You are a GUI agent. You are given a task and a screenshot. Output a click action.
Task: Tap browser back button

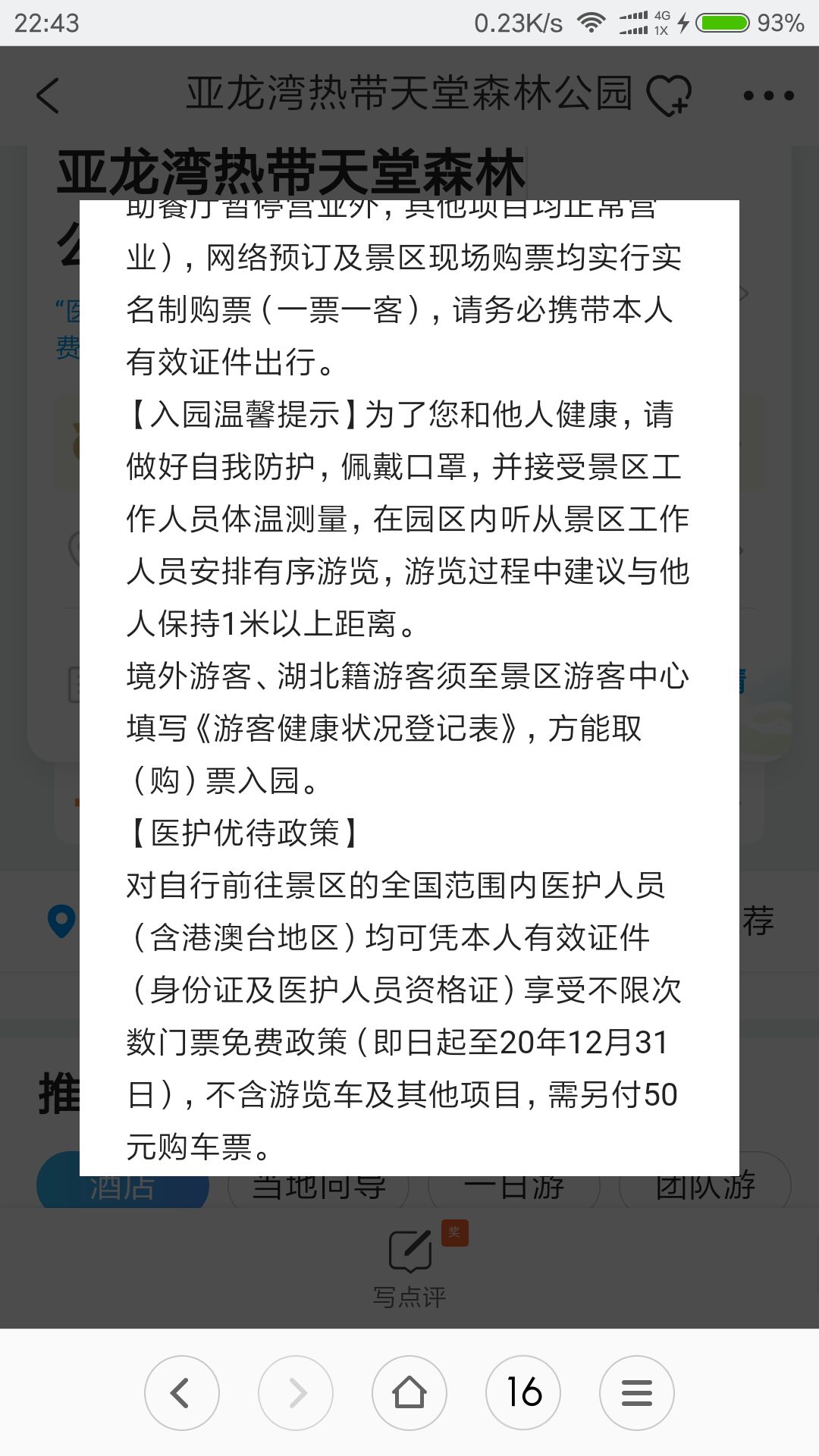182,1393
